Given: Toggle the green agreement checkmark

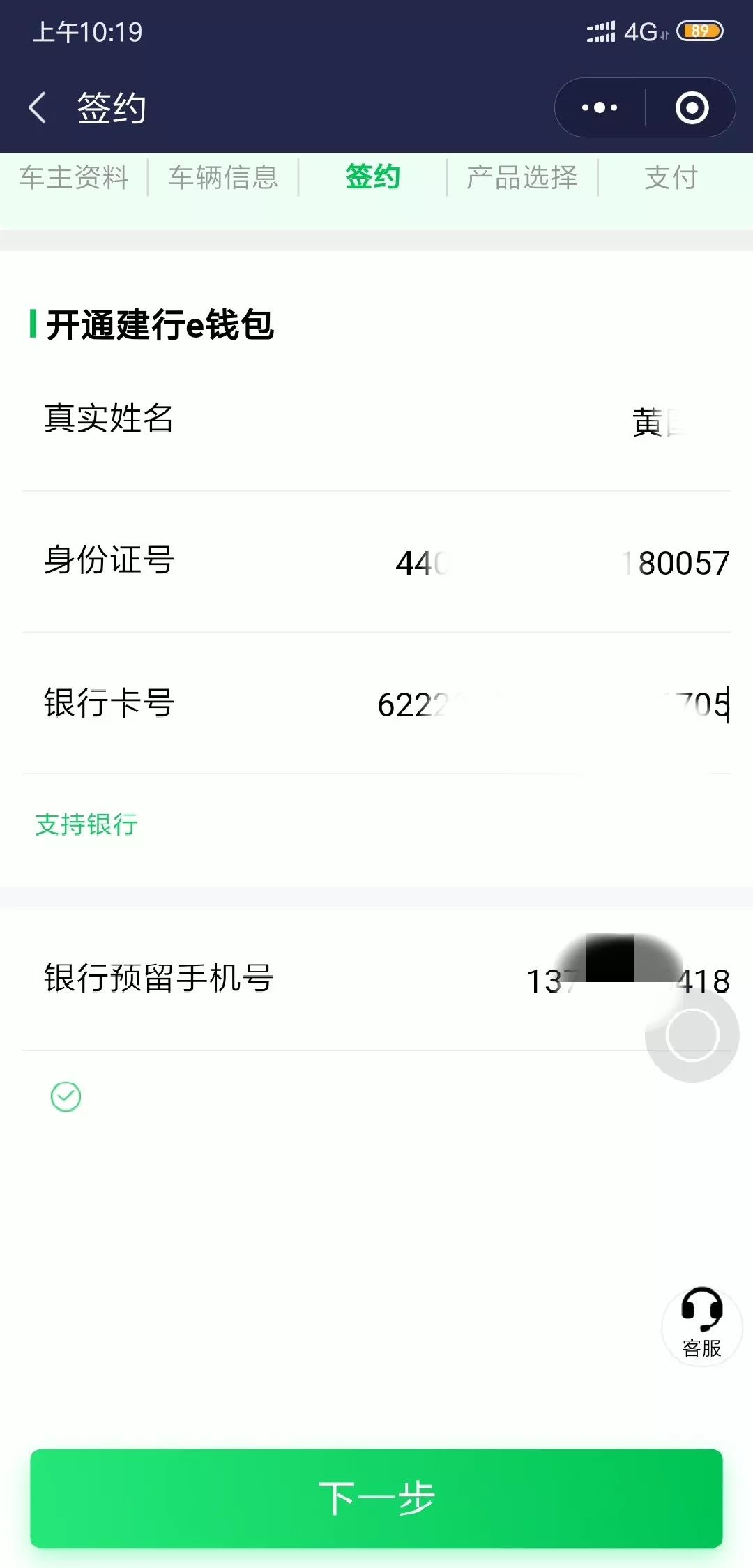Looking at the screenshot, I should [x=66, y=1096].
